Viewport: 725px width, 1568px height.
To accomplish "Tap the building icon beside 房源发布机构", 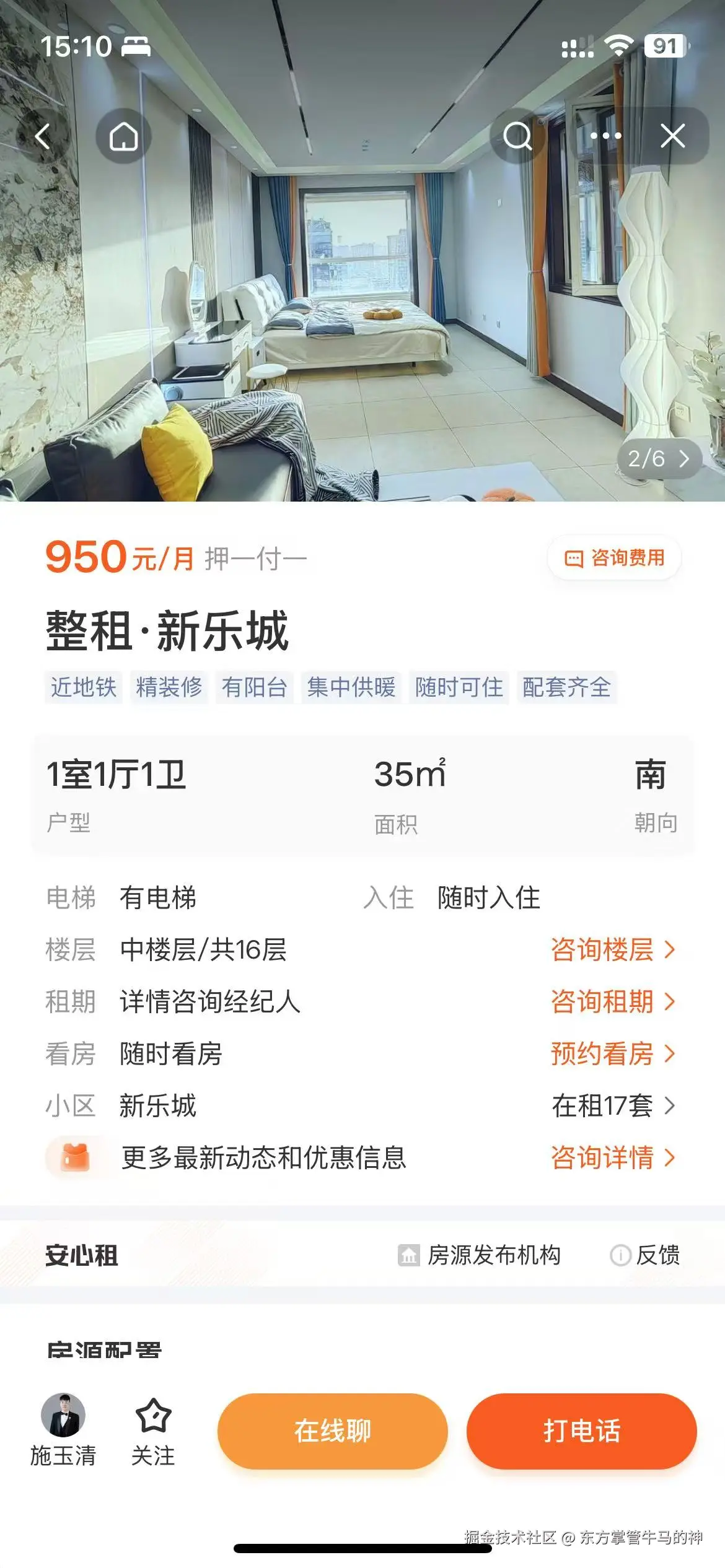I will (408, 1256).
